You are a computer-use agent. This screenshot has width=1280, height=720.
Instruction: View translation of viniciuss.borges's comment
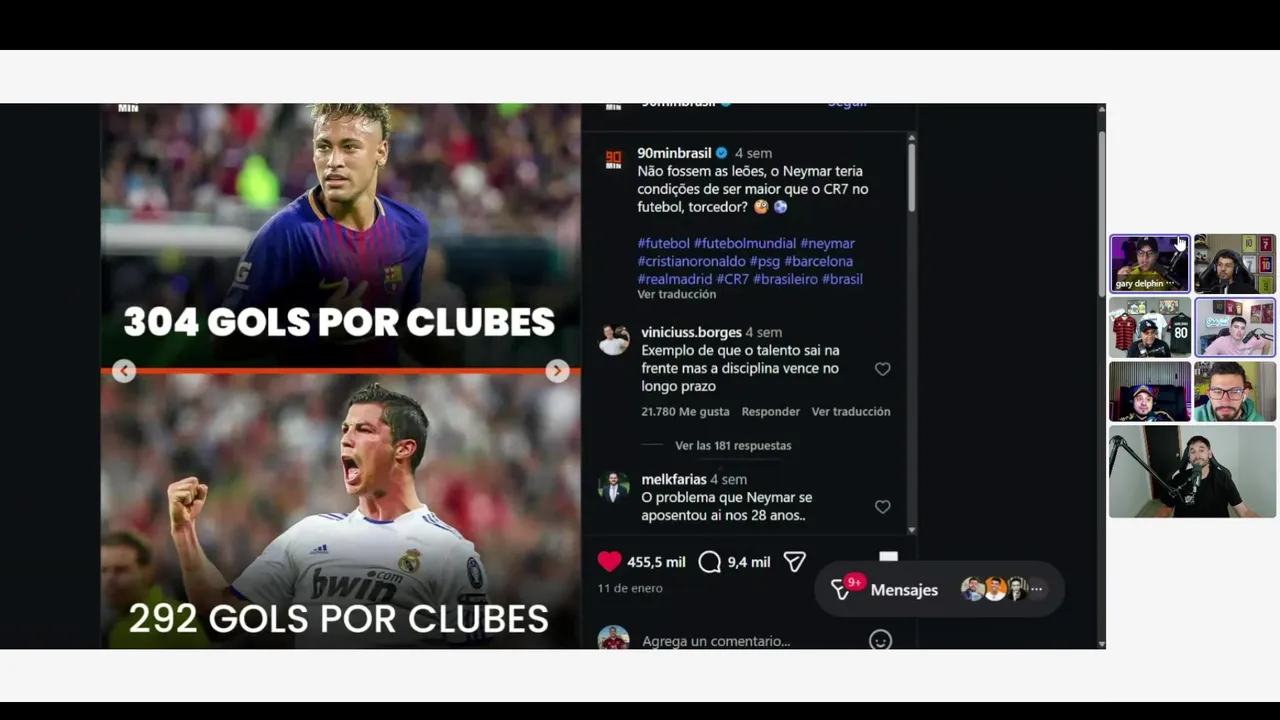[850, 411]
